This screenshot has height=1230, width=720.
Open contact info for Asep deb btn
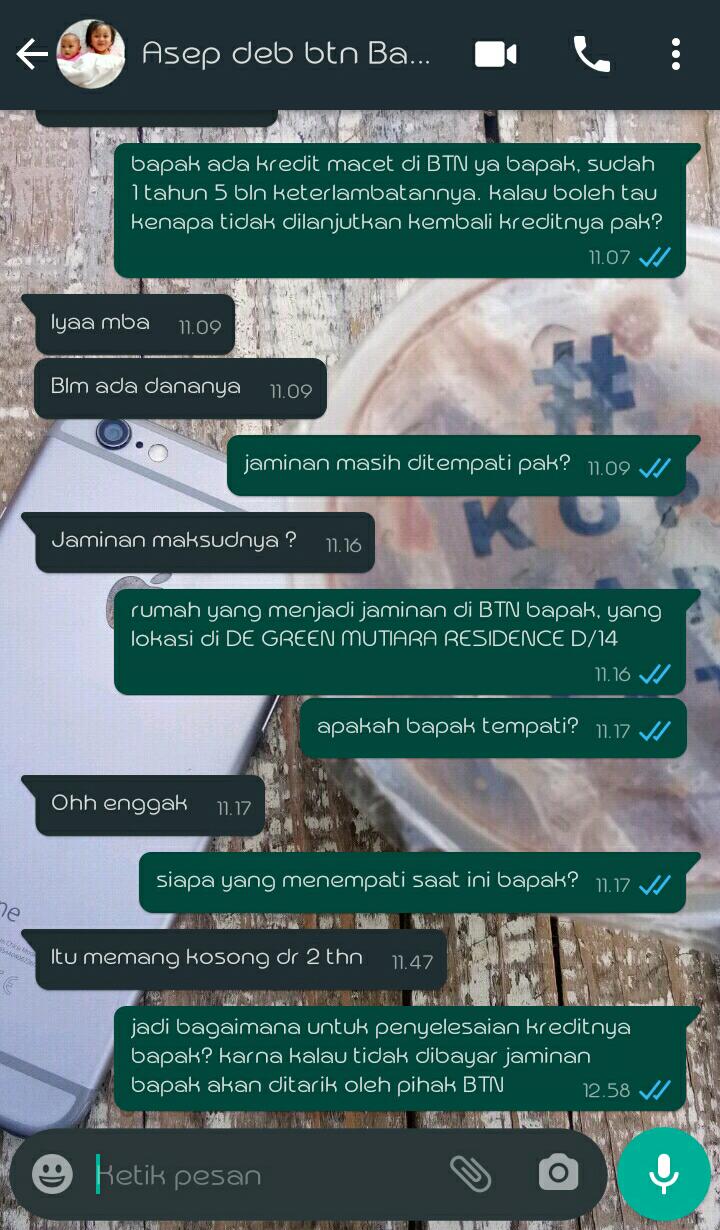pyautogui.click(x=286, y=54)
